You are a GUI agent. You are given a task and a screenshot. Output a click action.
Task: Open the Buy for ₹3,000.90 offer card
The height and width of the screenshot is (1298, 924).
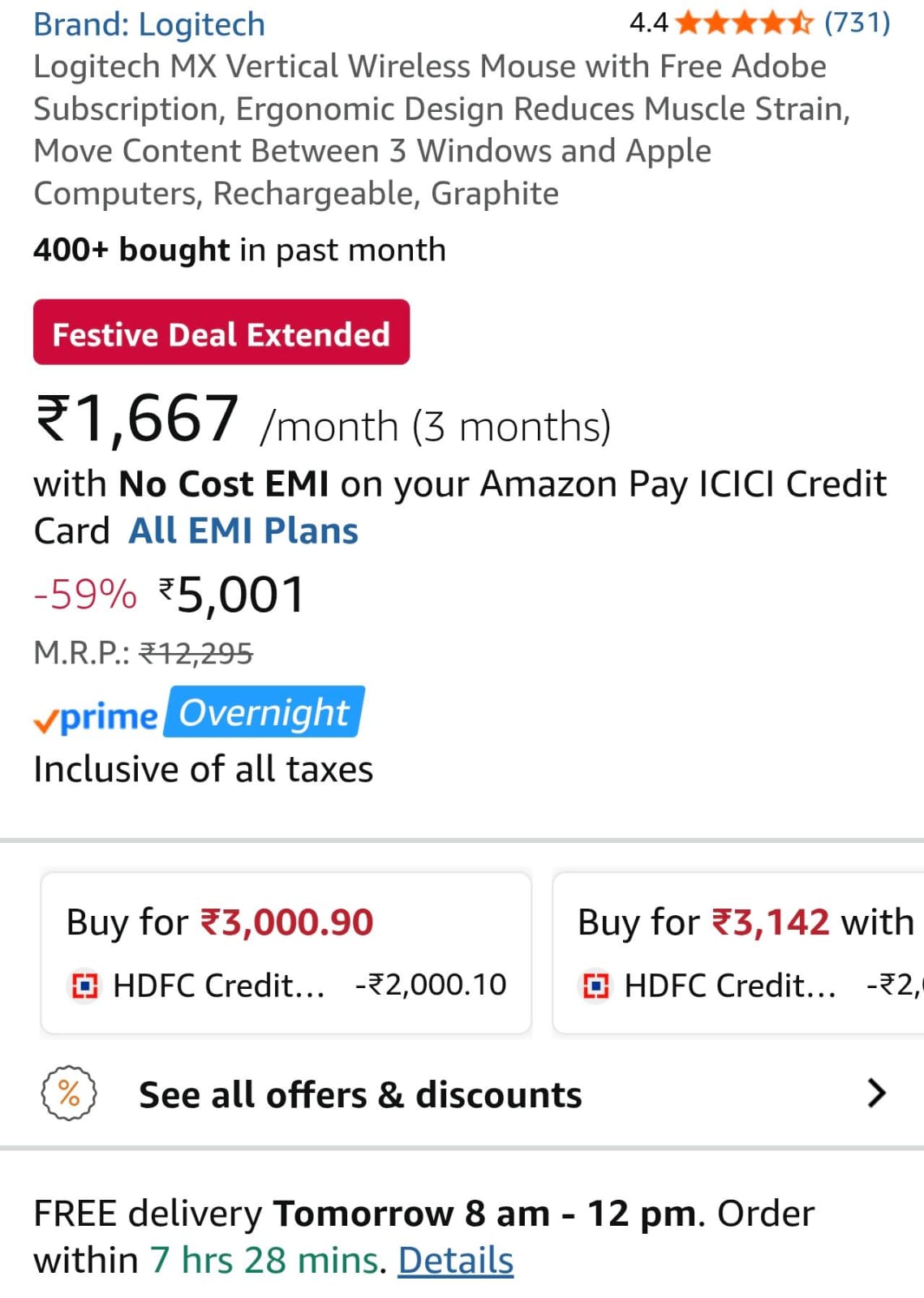pyautogui.click(x=286, y=952)
